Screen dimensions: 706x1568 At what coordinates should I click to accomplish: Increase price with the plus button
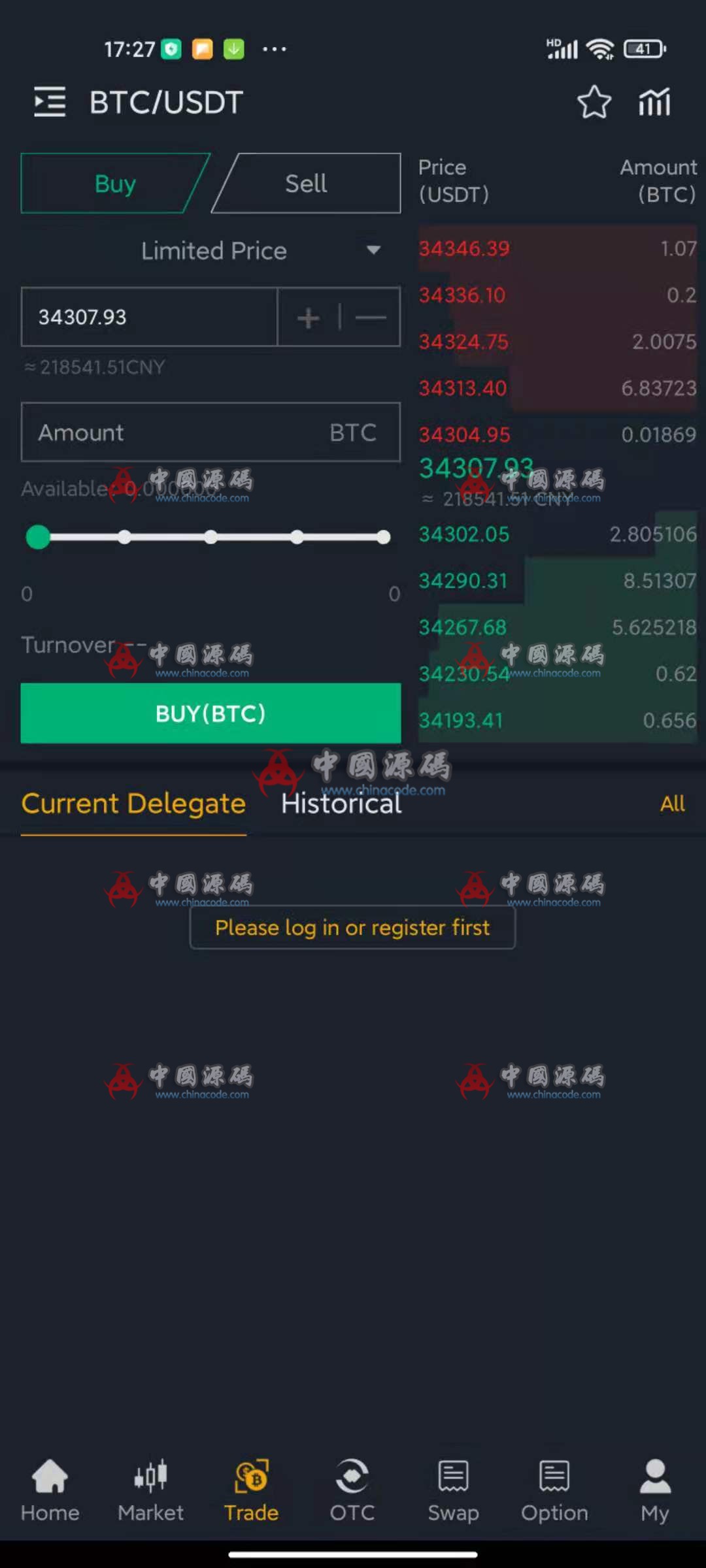308,318
